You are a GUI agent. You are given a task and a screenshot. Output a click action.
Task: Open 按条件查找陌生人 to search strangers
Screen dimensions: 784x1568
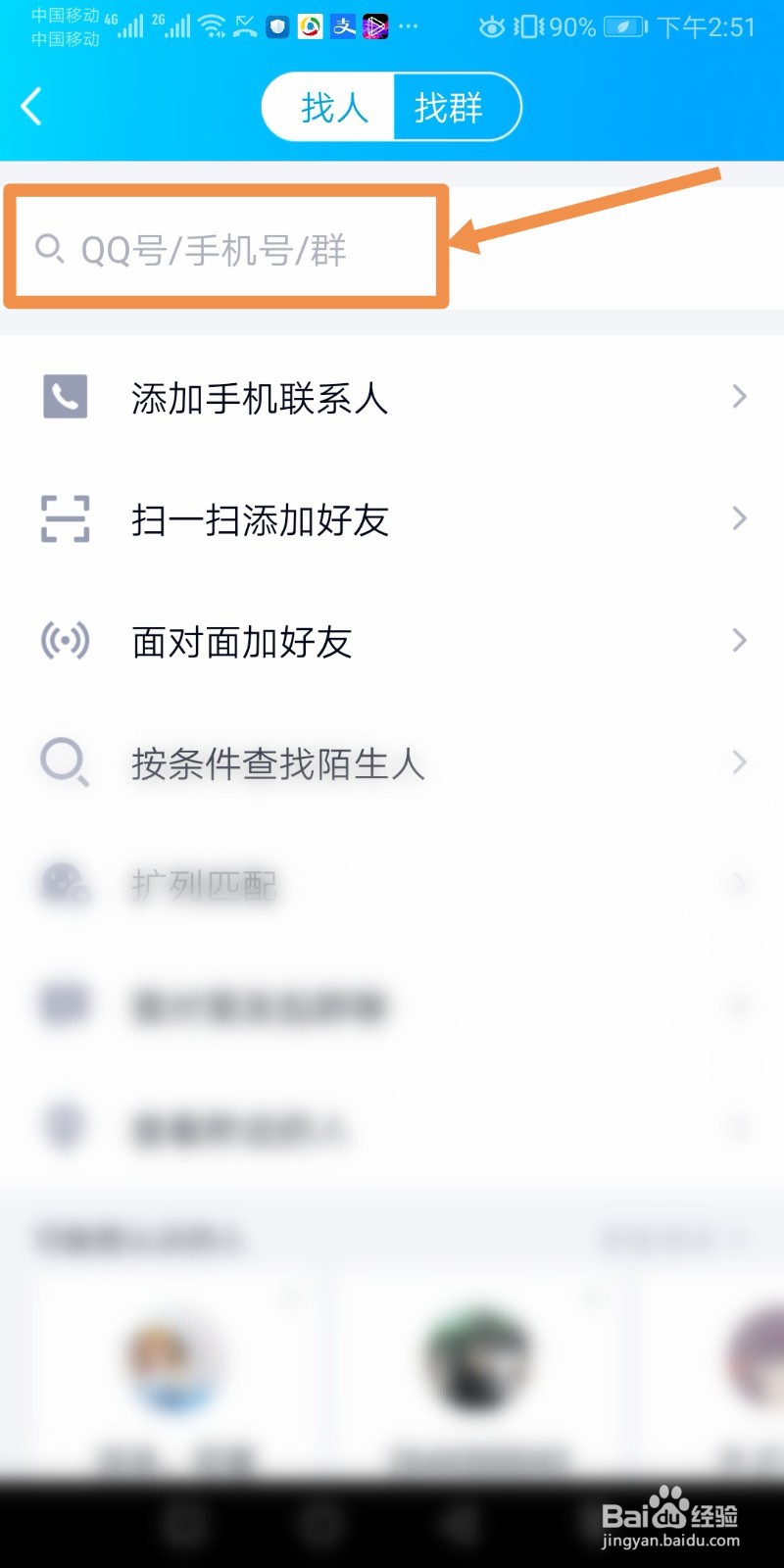[277, 764]
